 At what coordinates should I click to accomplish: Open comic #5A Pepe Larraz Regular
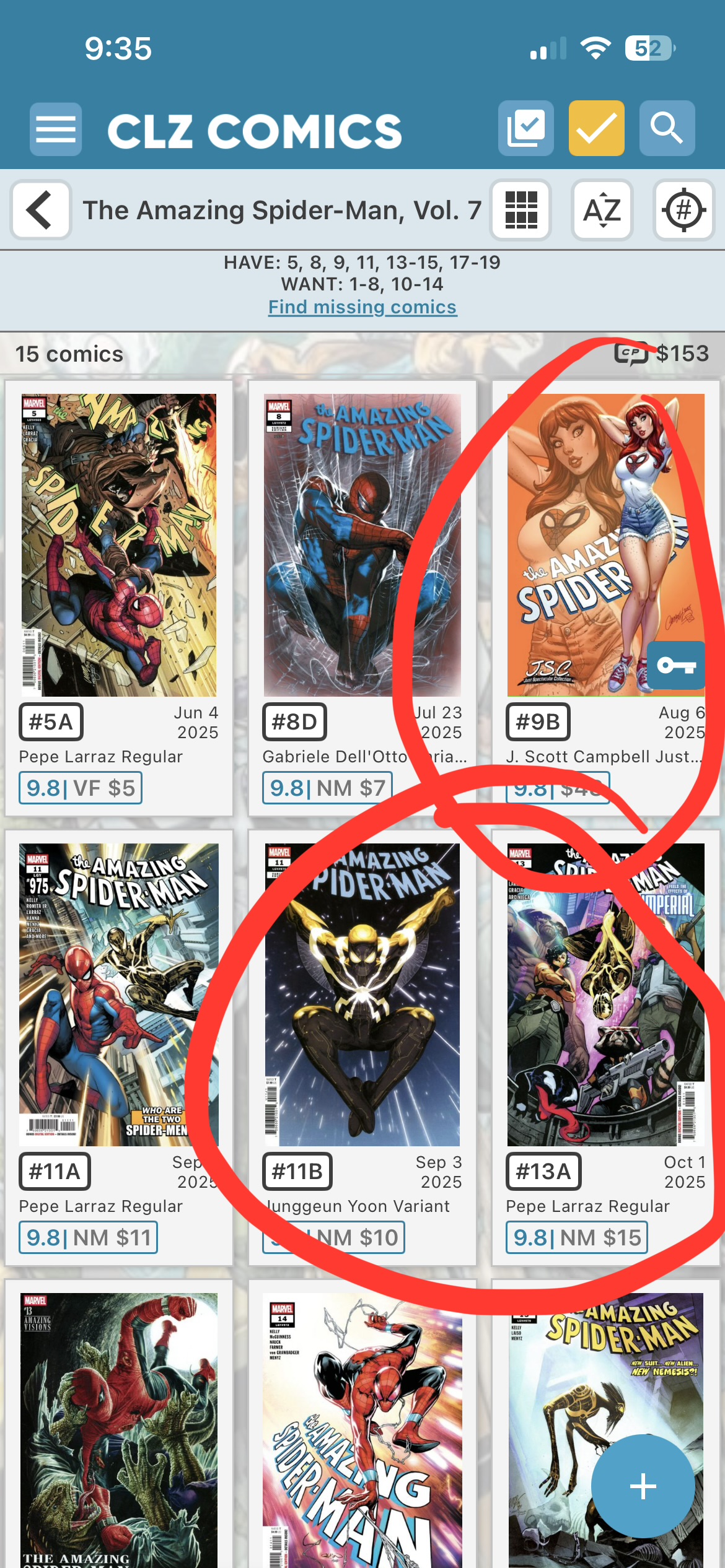tap(119, 545)
